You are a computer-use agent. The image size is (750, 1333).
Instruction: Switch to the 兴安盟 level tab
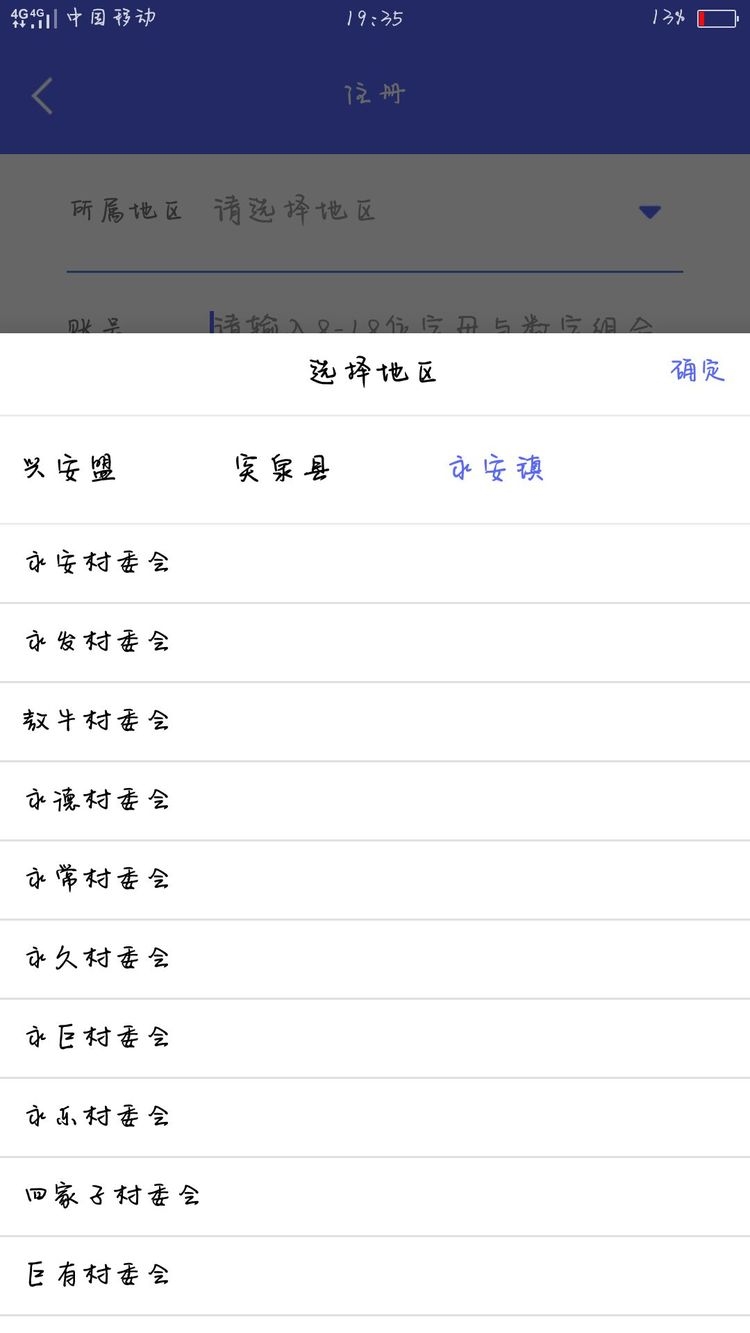(70, 468)
